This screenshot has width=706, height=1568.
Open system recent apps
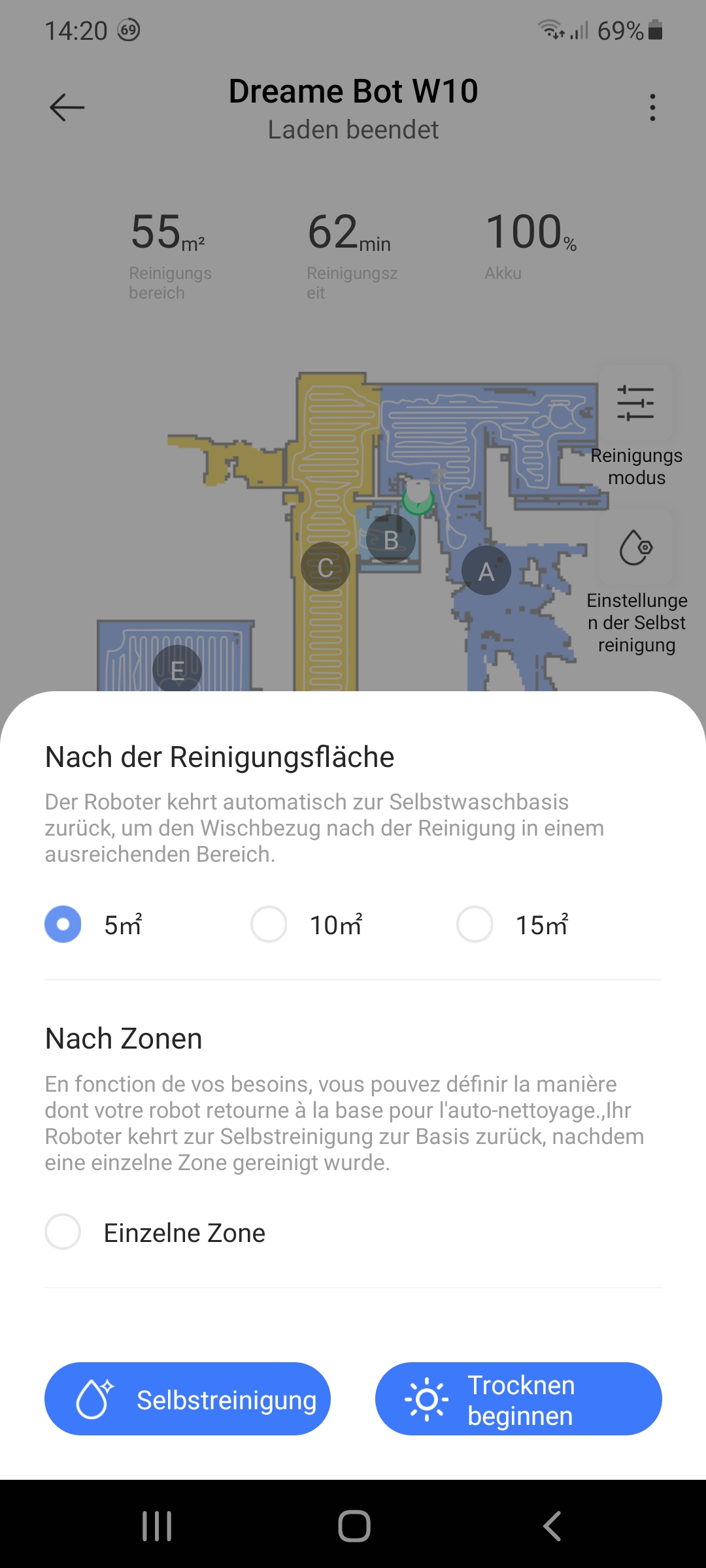[157, 1526]
